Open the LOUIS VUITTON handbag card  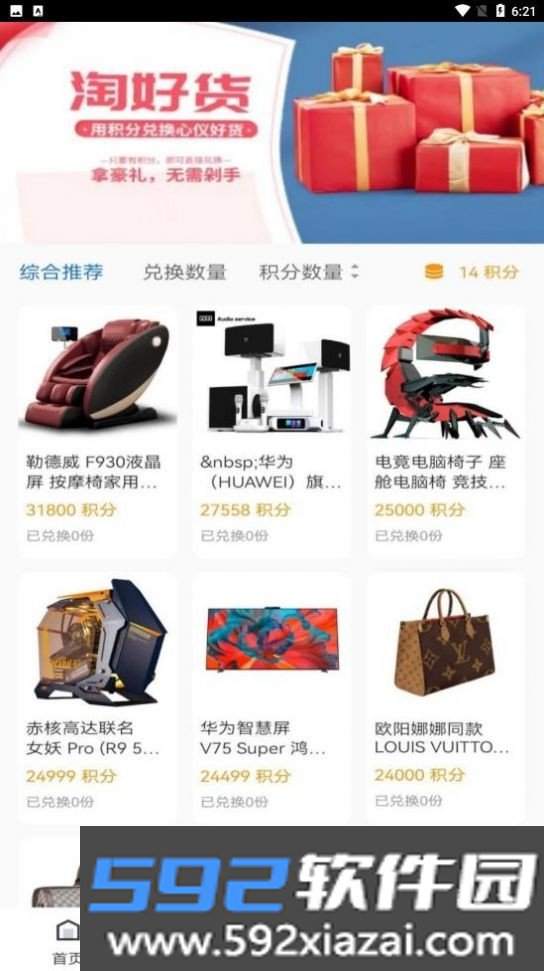(446, 697)
